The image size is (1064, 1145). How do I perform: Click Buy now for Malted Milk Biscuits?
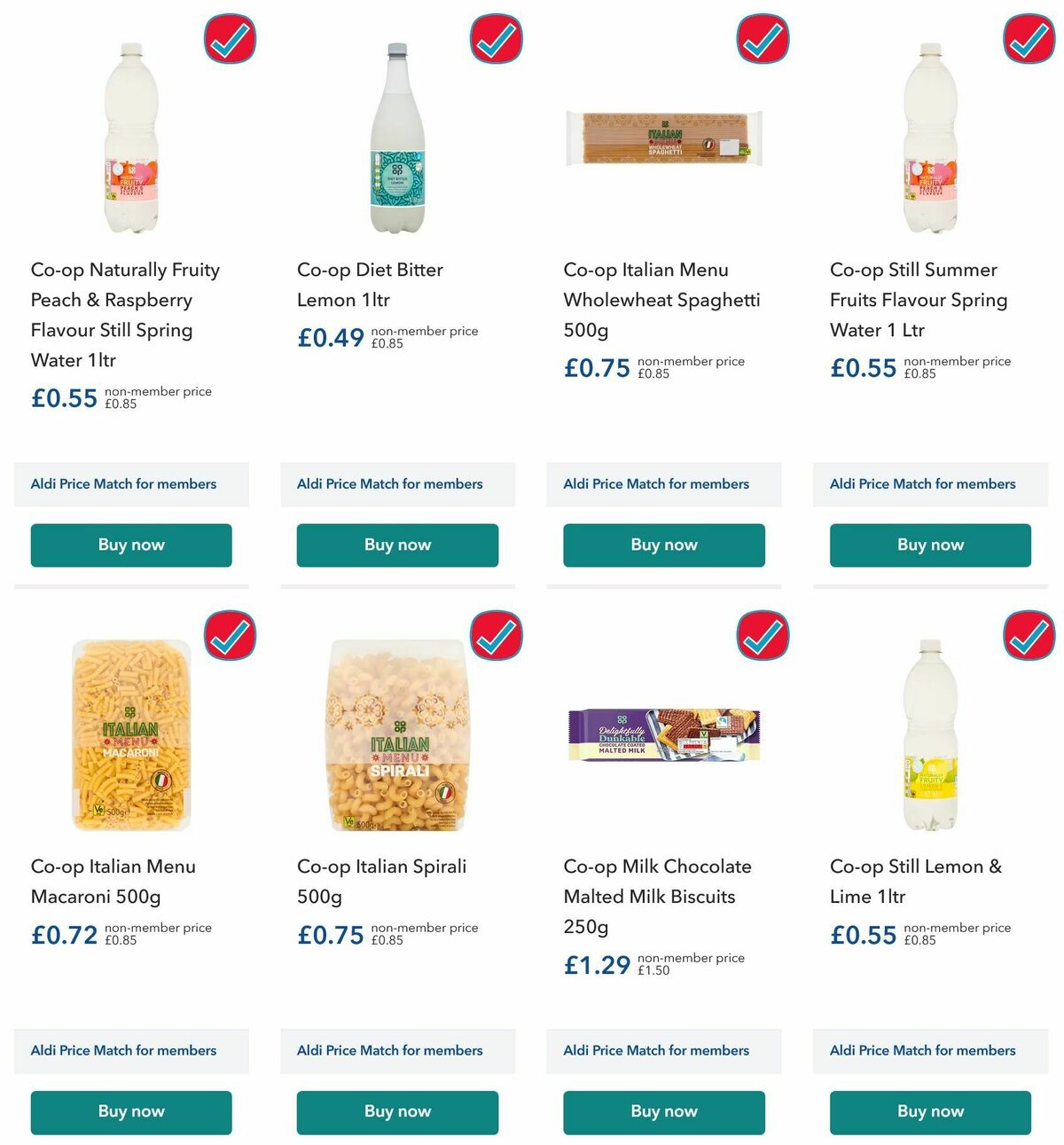coord(663,1112)
